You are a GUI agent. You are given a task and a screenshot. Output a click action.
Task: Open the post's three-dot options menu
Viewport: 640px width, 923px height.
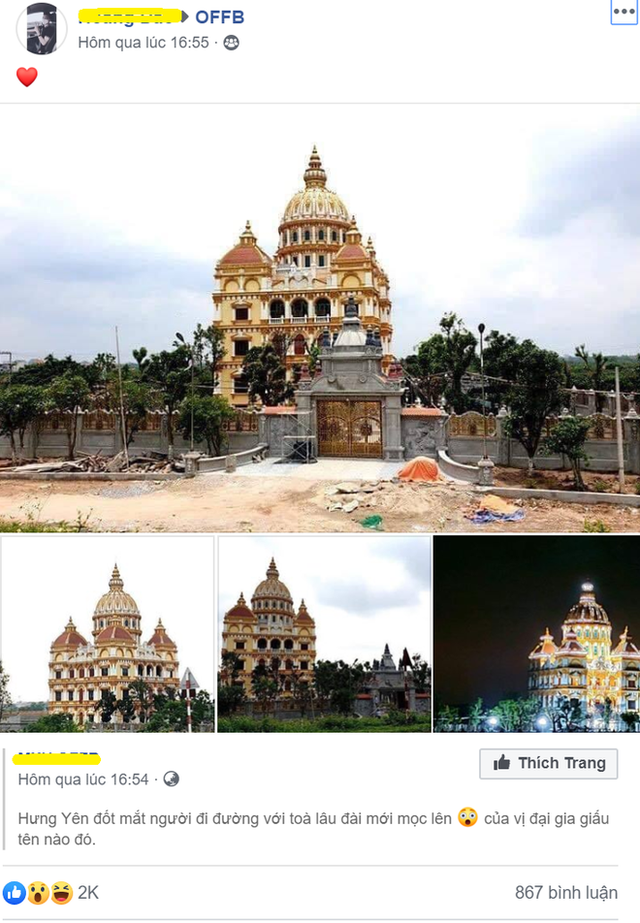tap(623, 12)
